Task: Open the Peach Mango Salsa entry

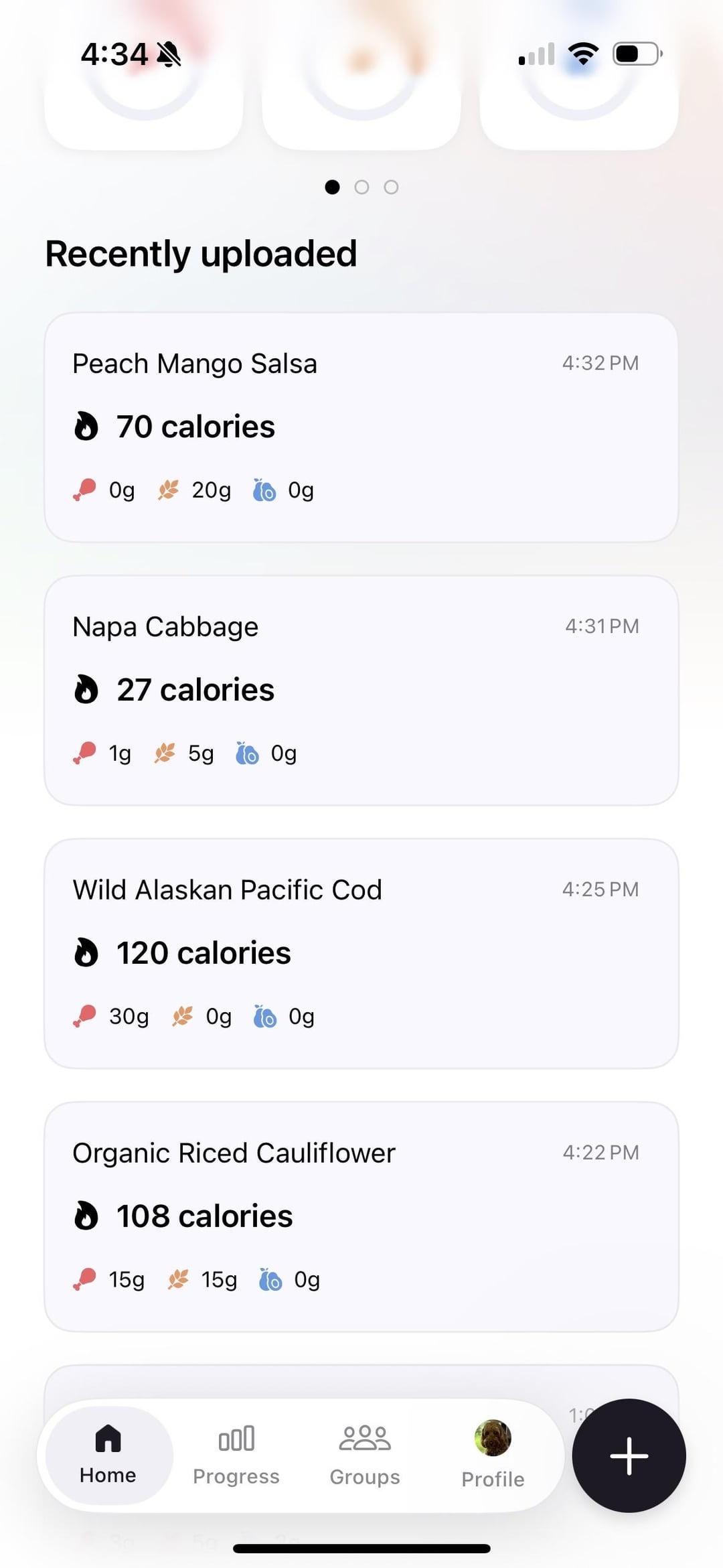Action: coord(361,427)
